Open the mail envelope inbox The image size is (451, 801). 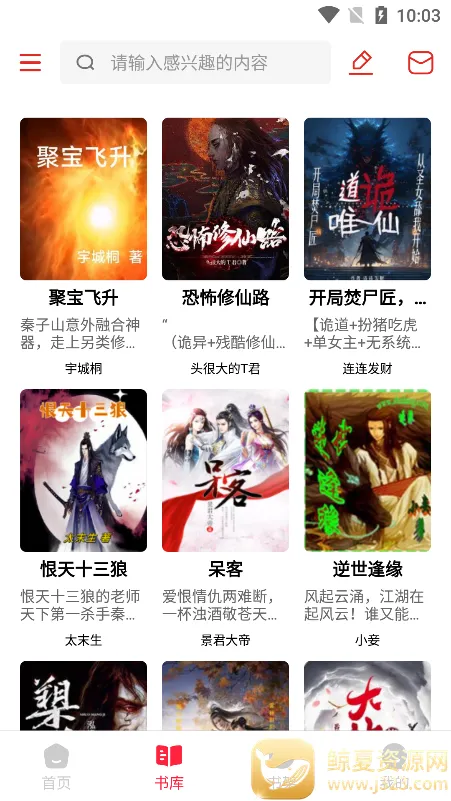420,63
